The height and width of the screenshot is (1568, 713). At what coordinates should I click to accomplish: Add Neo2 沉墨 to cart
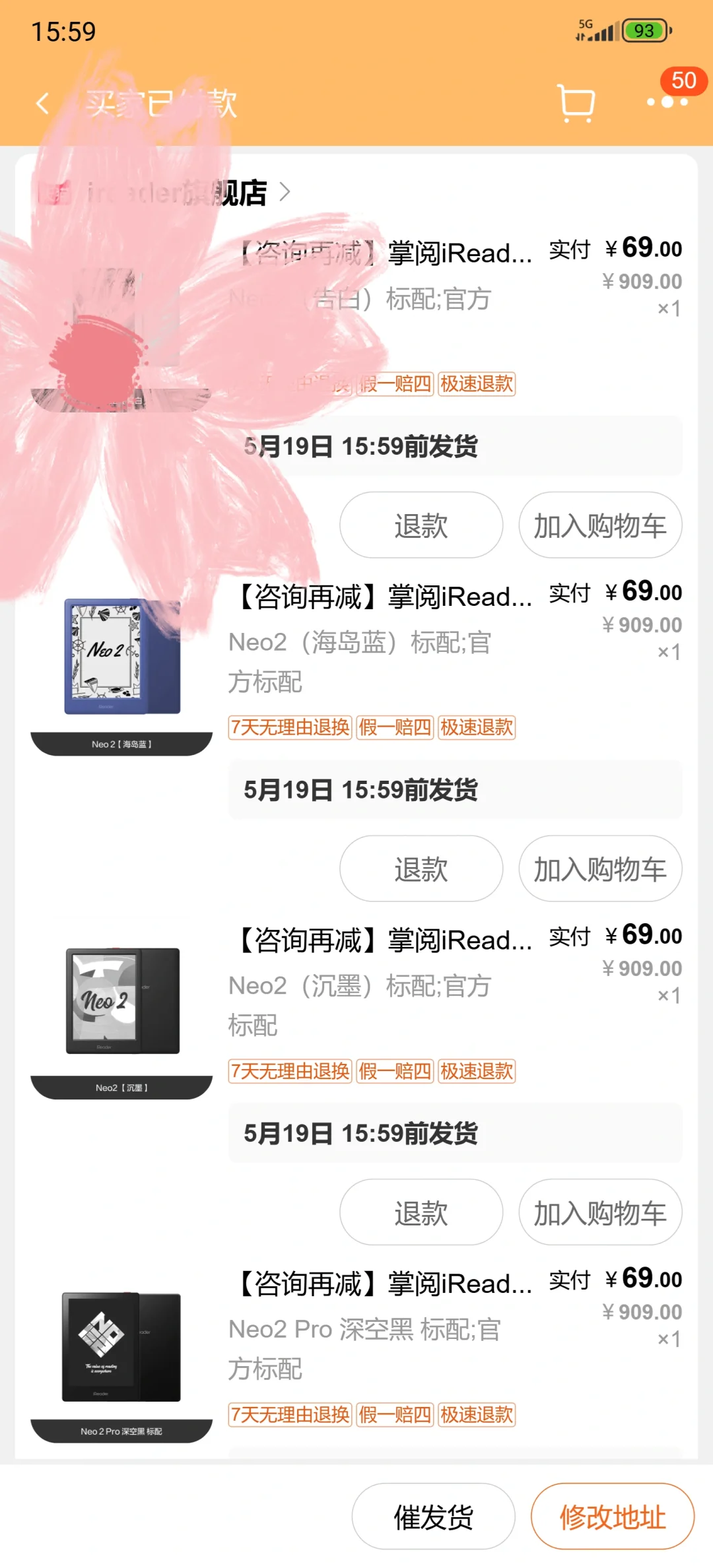pos(599,1213)
